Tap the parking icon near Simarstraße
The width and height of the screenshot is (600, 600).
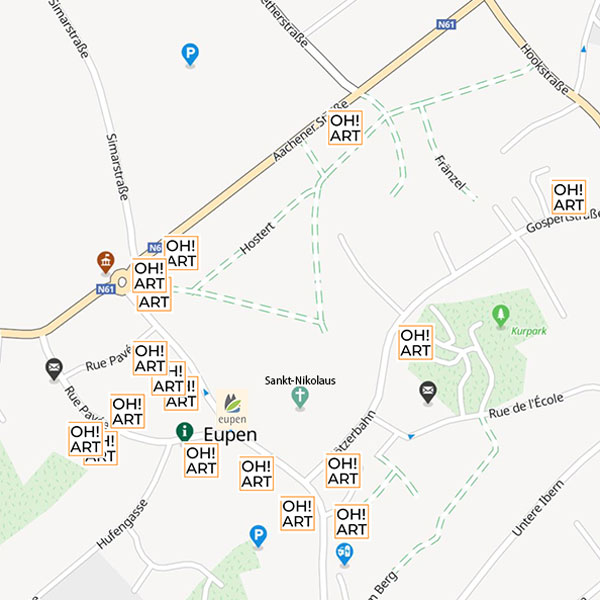tap(190, 54)
